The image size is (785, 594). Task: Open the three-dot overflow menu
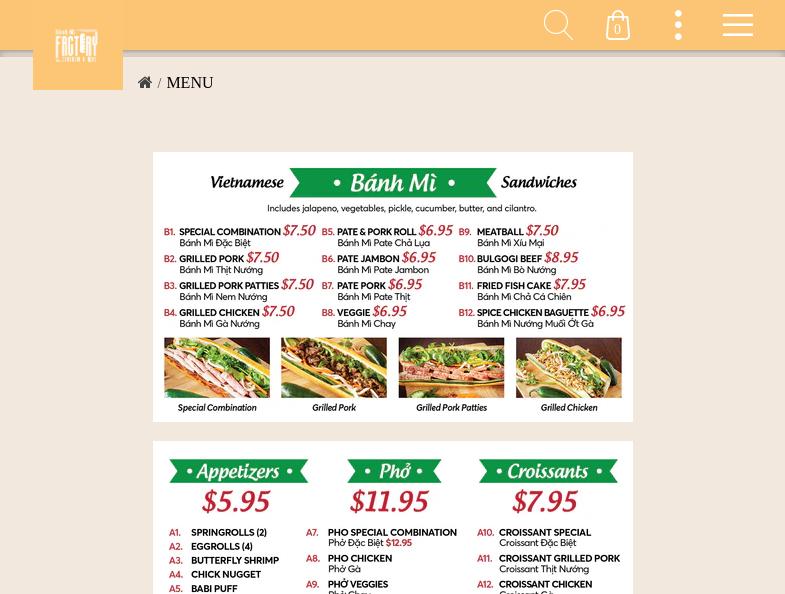[x=678, y=25]
